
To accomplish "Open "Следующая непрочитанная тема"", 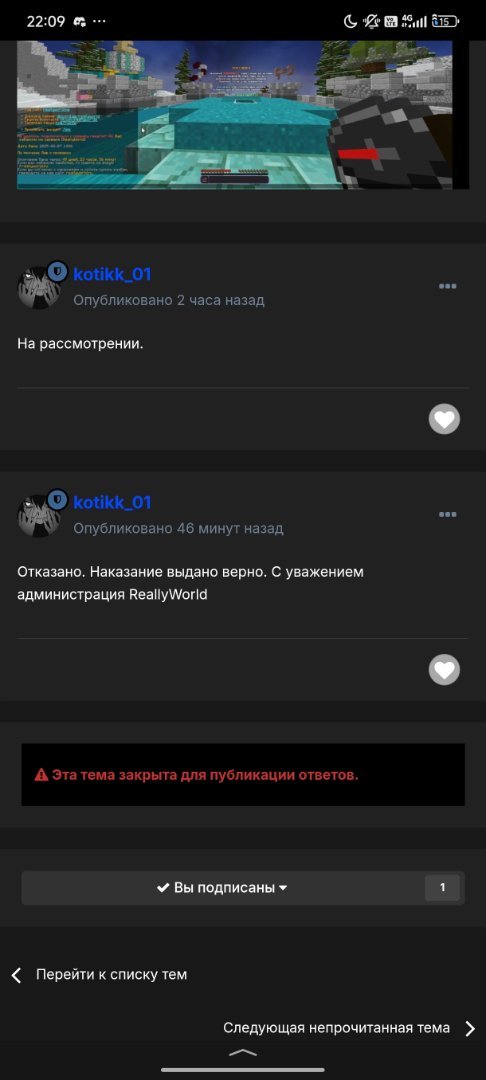I will pyautogui.click(x=349, y=1028).
